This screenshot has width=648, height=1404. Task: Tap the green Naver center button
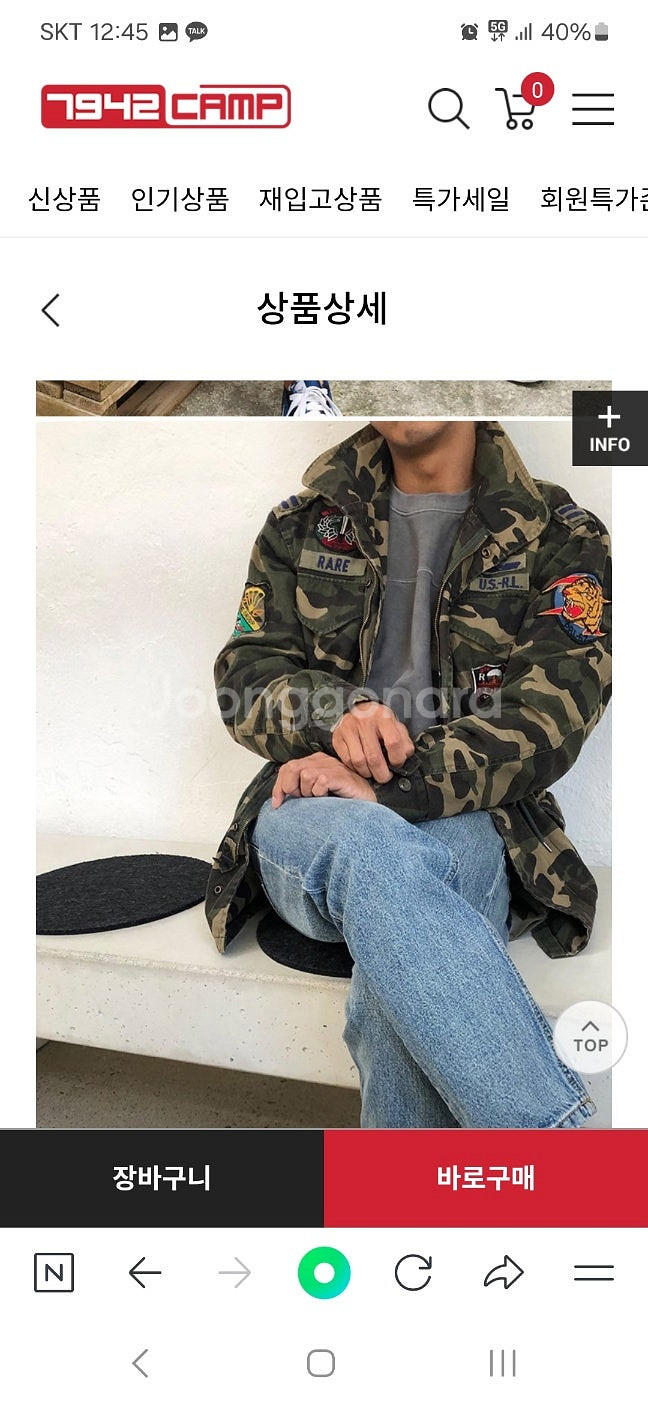point(324,1273)
